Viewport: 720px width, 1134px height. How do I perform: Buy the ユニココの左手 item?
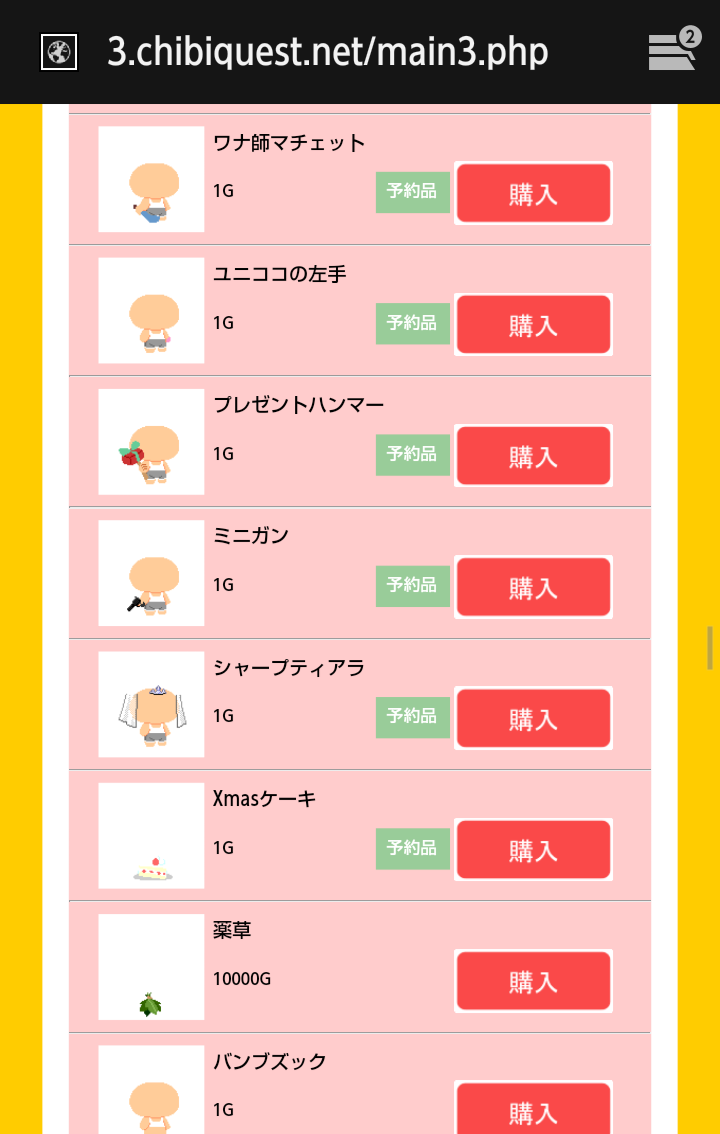pos(533,324)
